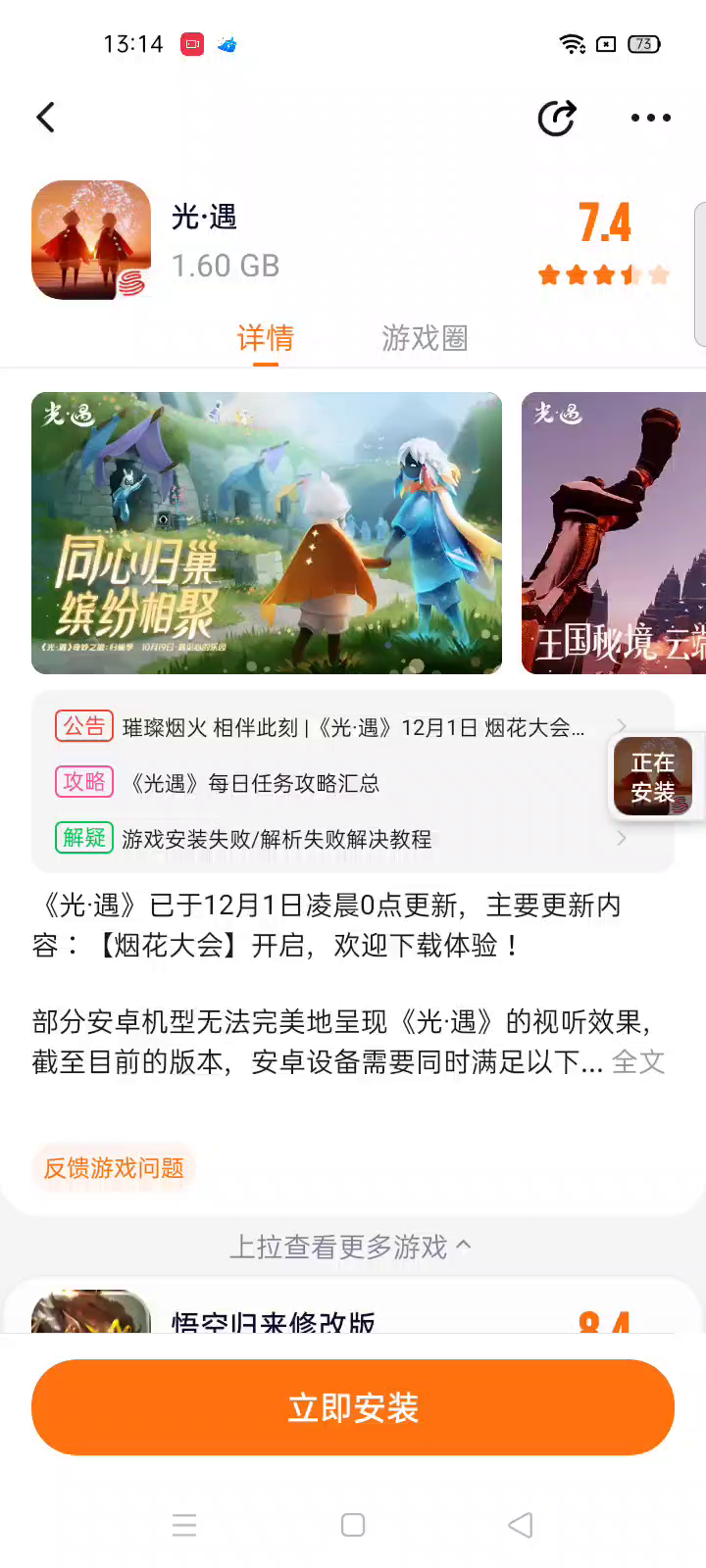Tap 反馈游戏问题 to report an issue

(114, 1168)
